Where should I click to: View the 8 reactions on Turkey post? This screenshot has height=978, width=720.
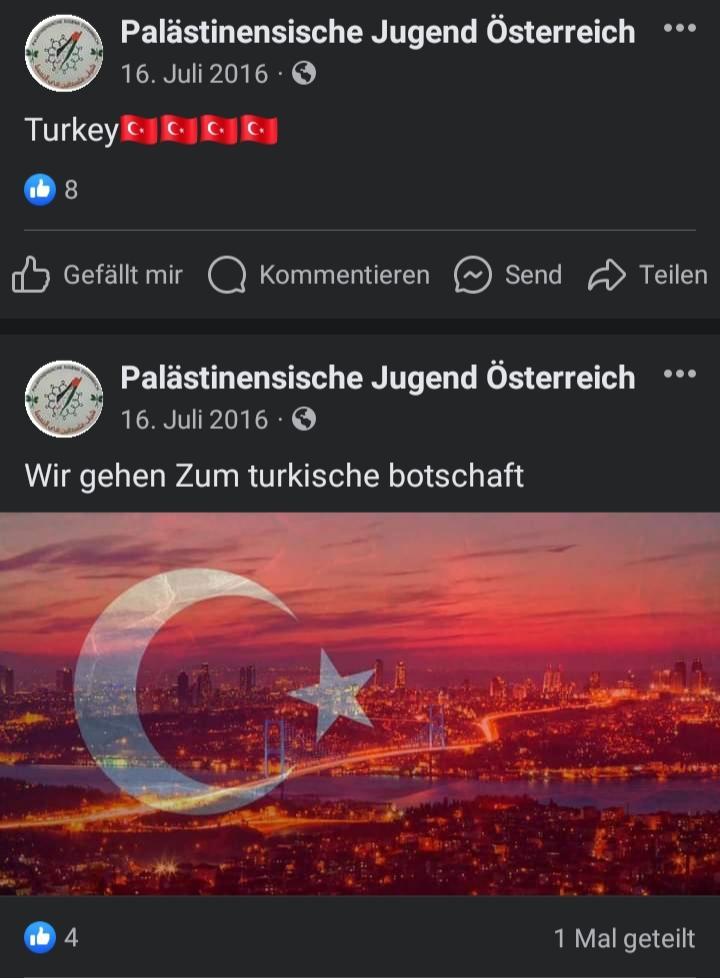coord(51,189)
